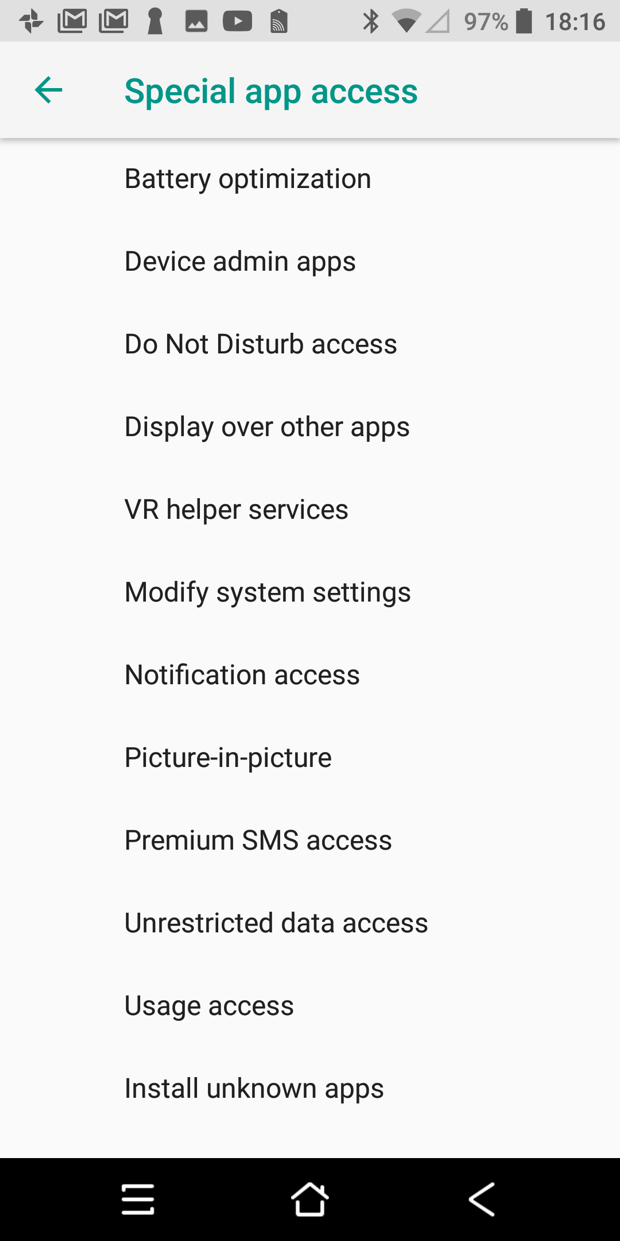Open Display over other apps

(x=267, y=427)
